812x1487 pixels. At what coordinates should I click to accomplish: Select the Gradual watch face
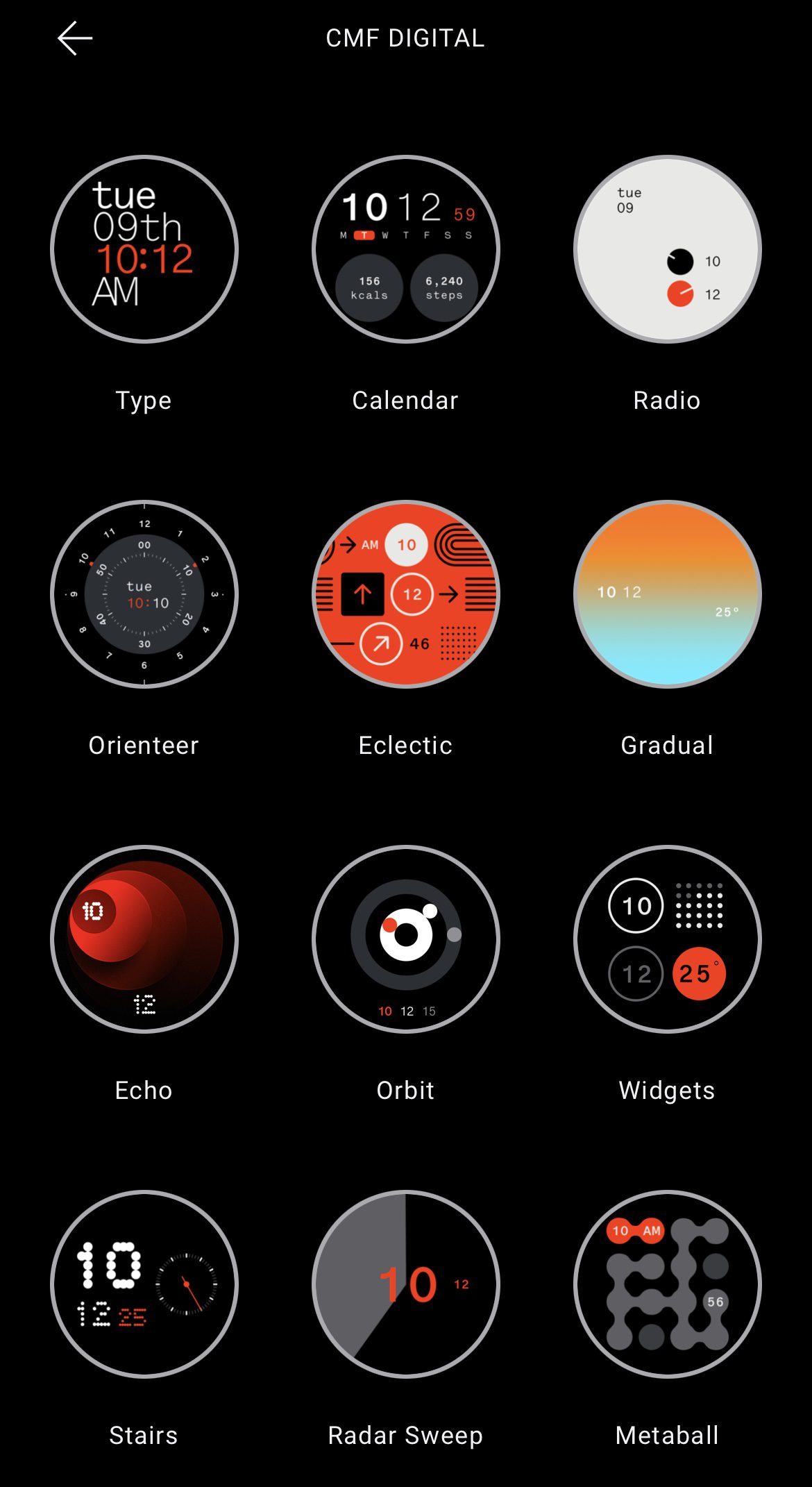[x=668, y=594]
